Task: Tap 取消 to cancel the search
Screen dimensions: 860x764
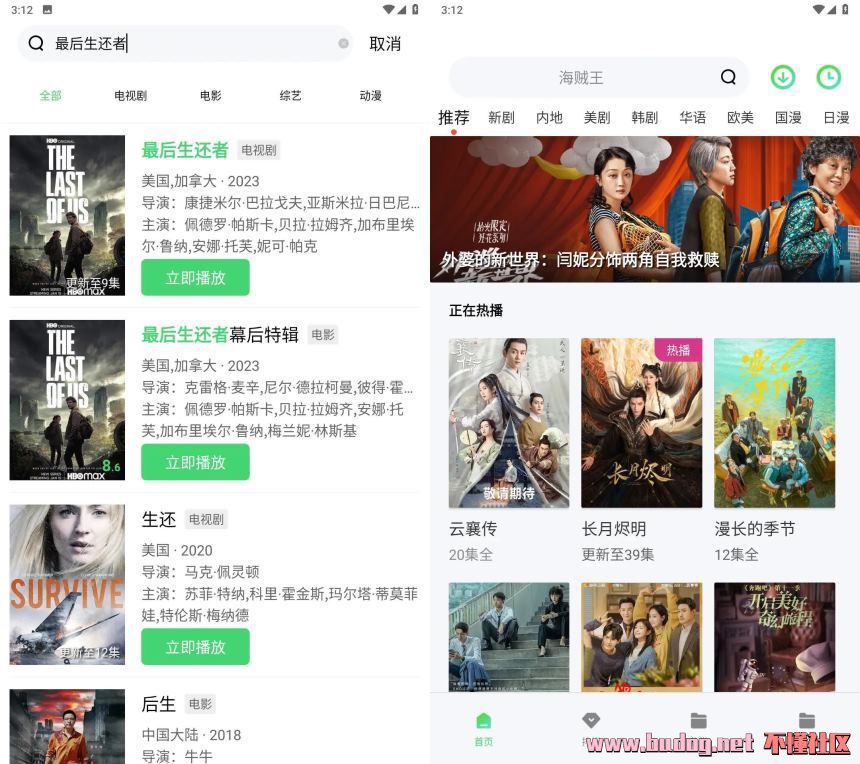Action: pos(385,44)
